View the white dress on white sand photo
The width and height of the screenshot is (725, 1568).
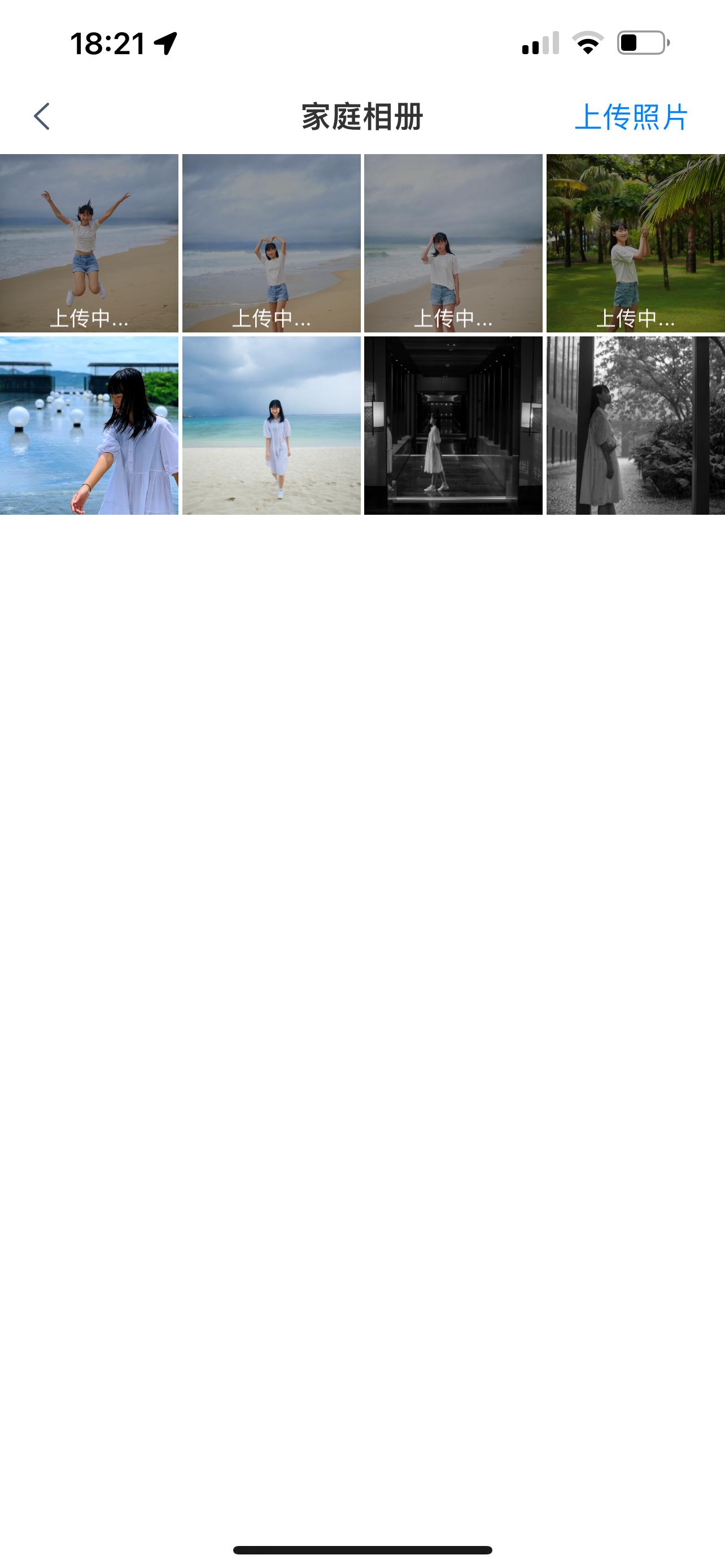(x=272, y=426)
